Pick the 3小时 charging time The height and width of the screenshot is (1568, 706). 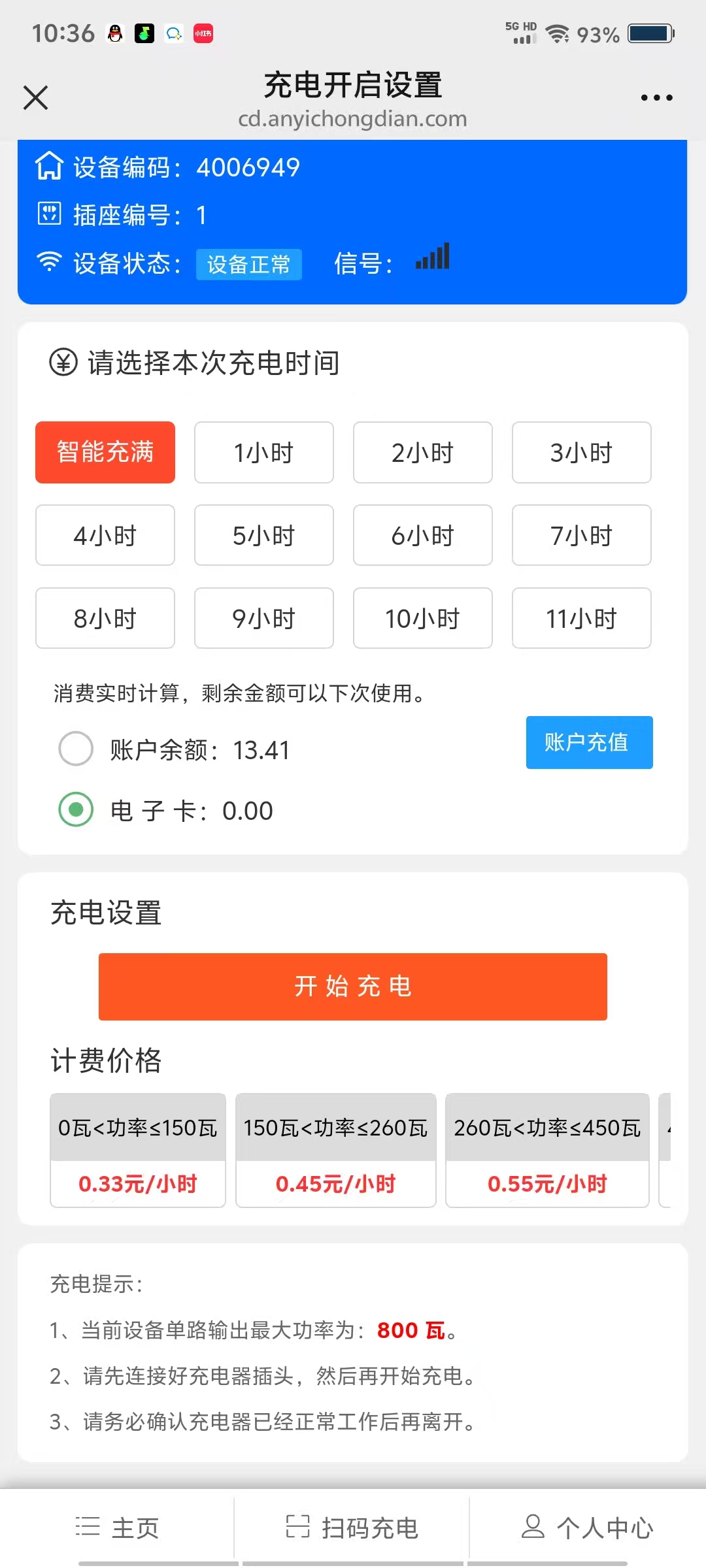pos(581,452)
